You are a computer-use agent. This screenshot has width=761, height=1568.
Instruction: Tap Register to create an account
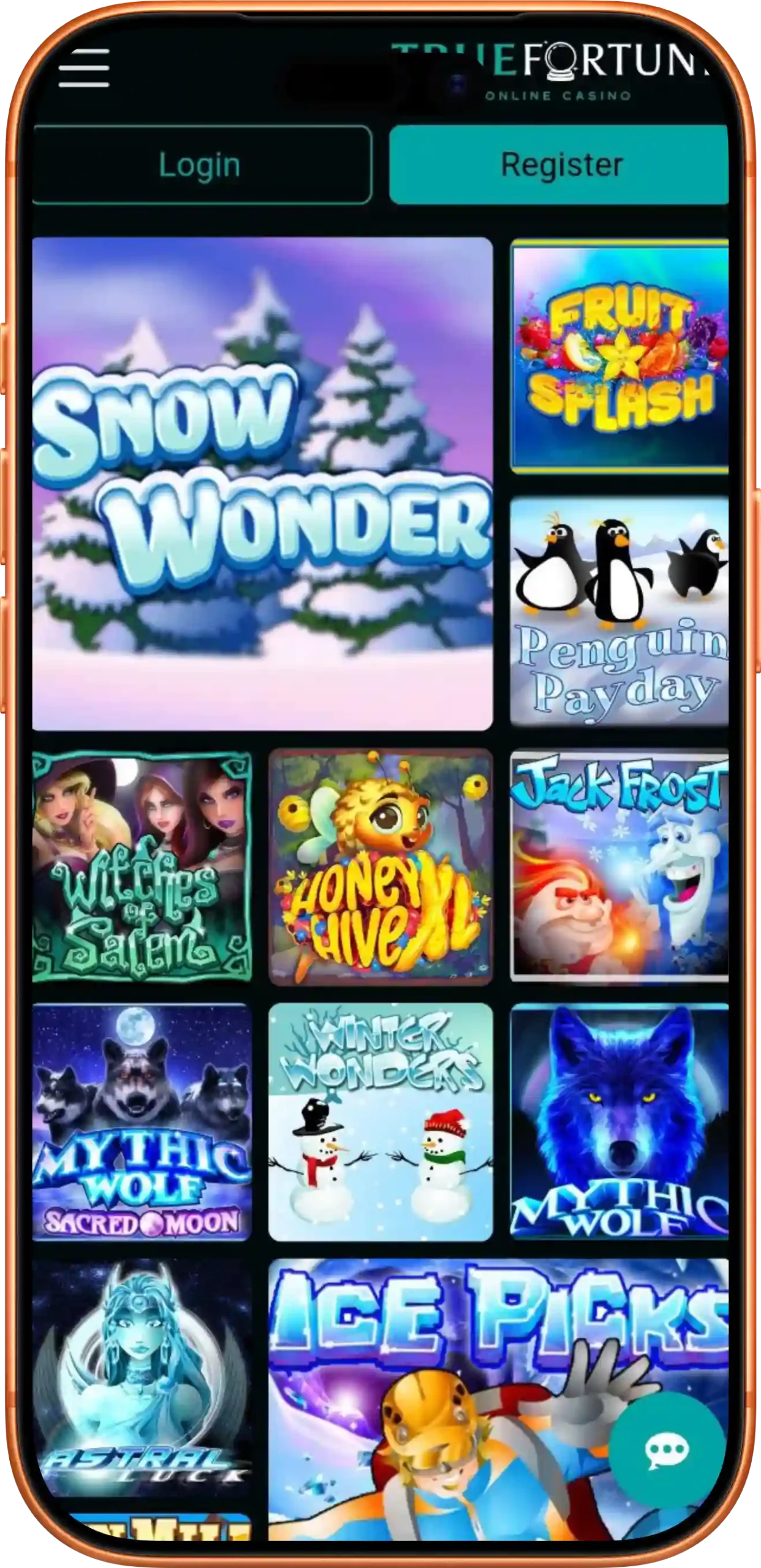point(560,165)
